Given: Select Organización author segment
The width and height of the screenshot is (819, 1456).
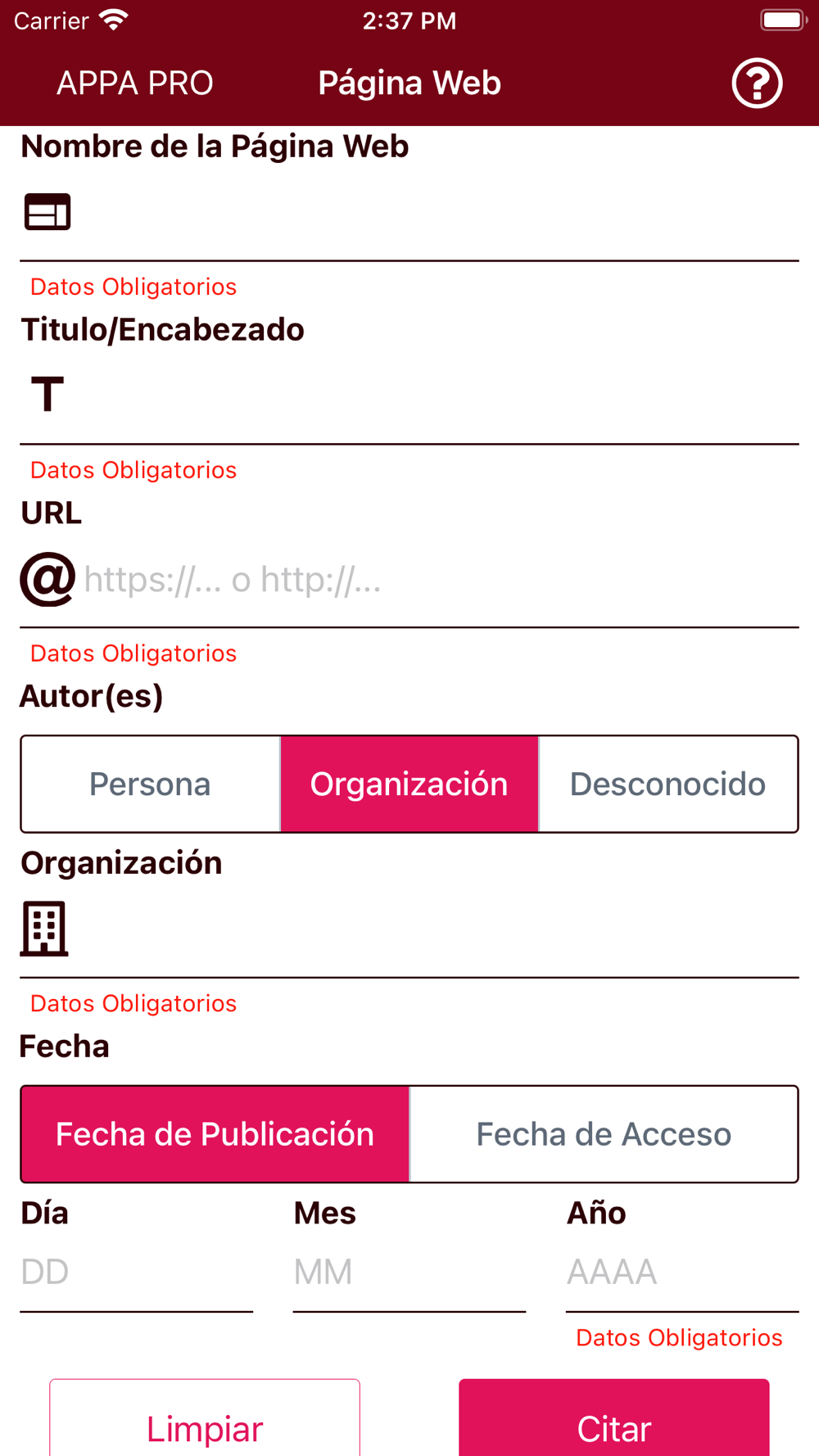Looking at the screenshot, I should pos(409,784).
